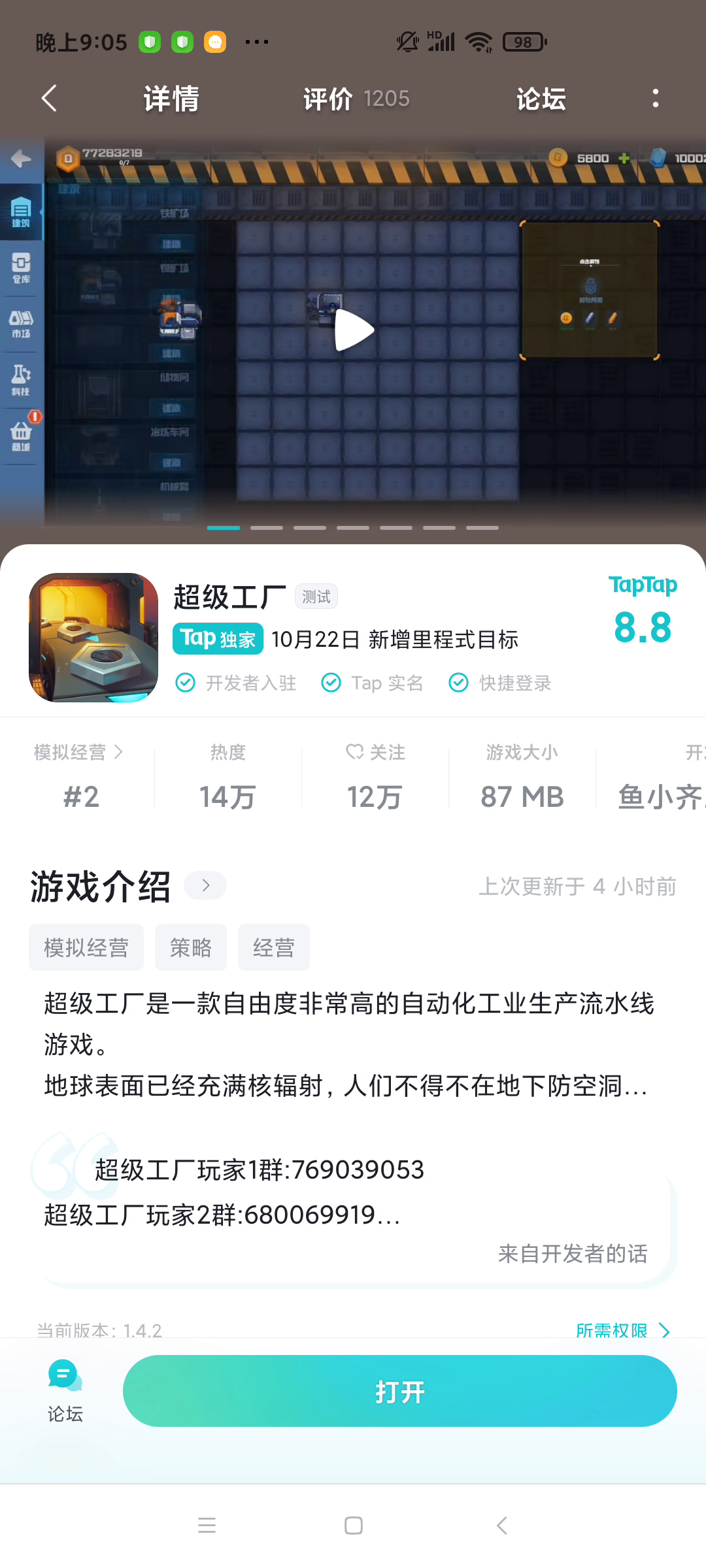Open the 超级工厂 game icon
The image size is (706, 1568).
tap(93, 638)
